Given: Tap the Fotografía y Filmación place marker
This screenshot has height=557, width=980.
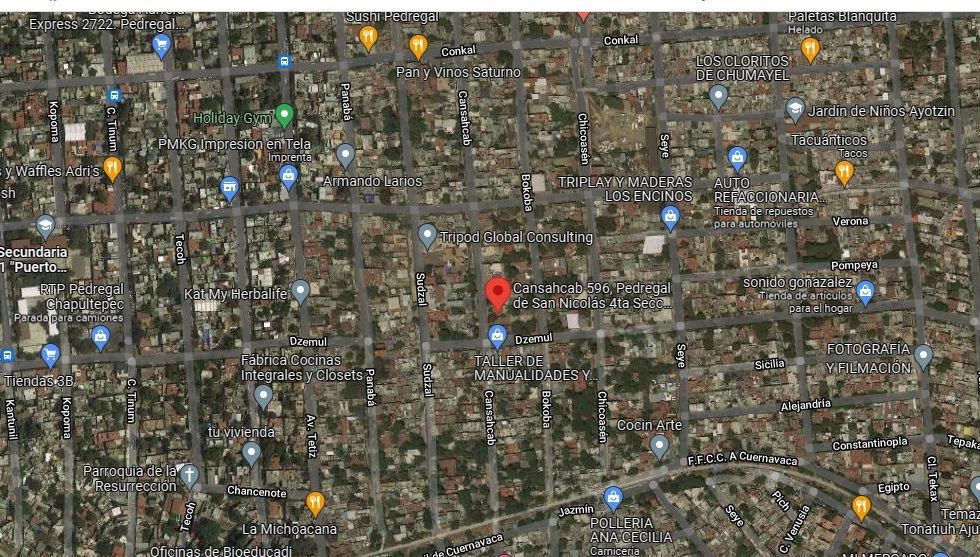Looking at the screenshot, I should (x=923, y=356).
